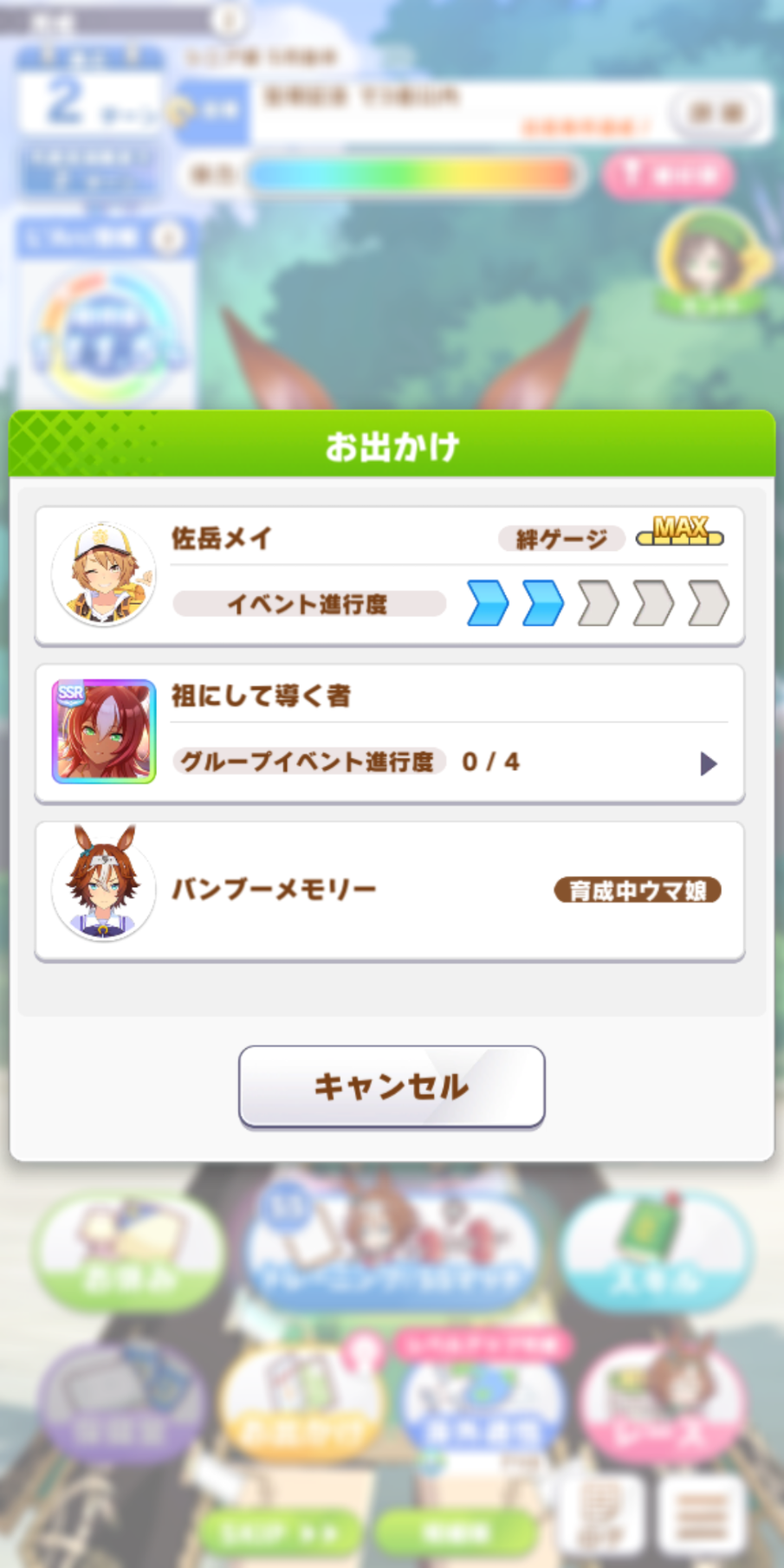Tap the キャンセル button to close dialog

pyautogui.click(x=392, y=1086)
